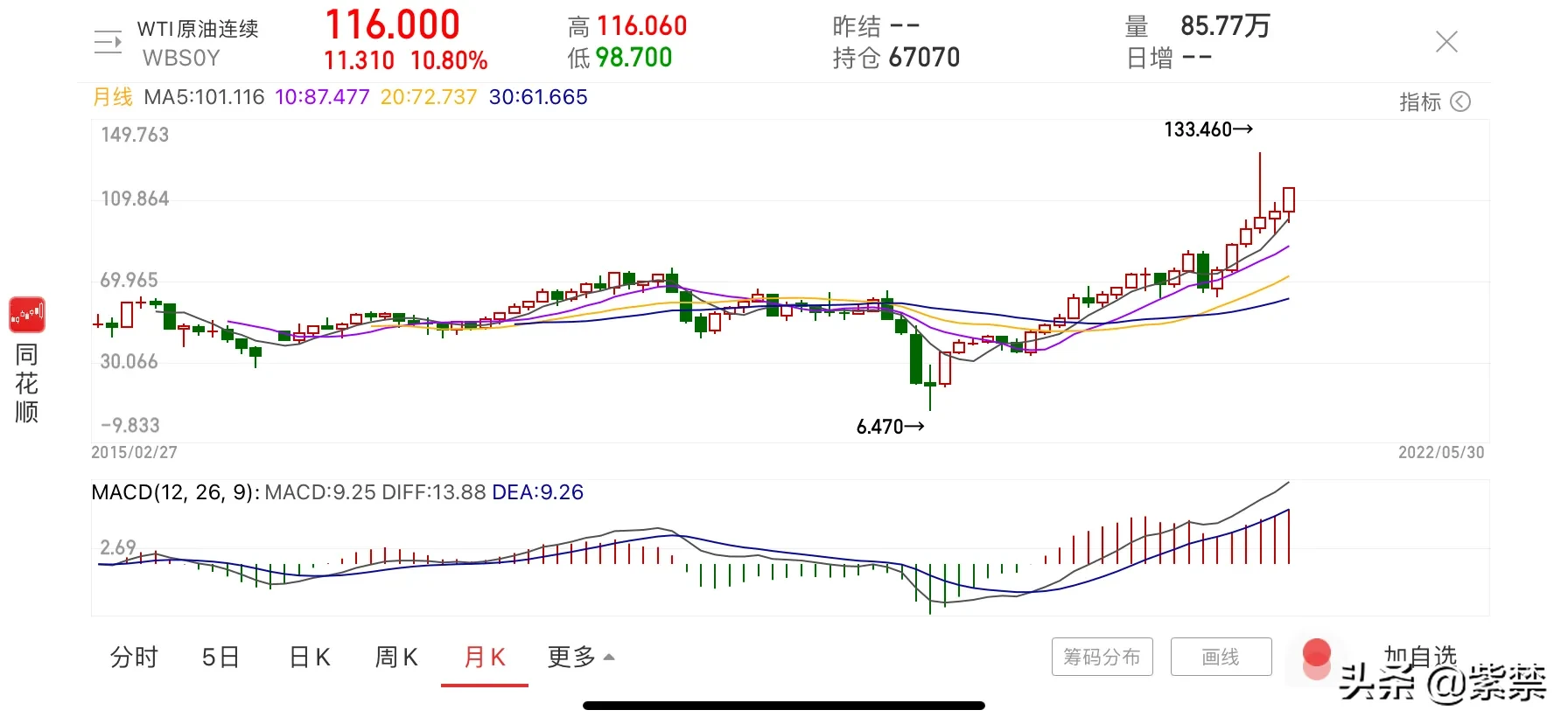Switch to the 分时 chart
The width and height of the screenshot is (1568, 724).
pos(134,657)
